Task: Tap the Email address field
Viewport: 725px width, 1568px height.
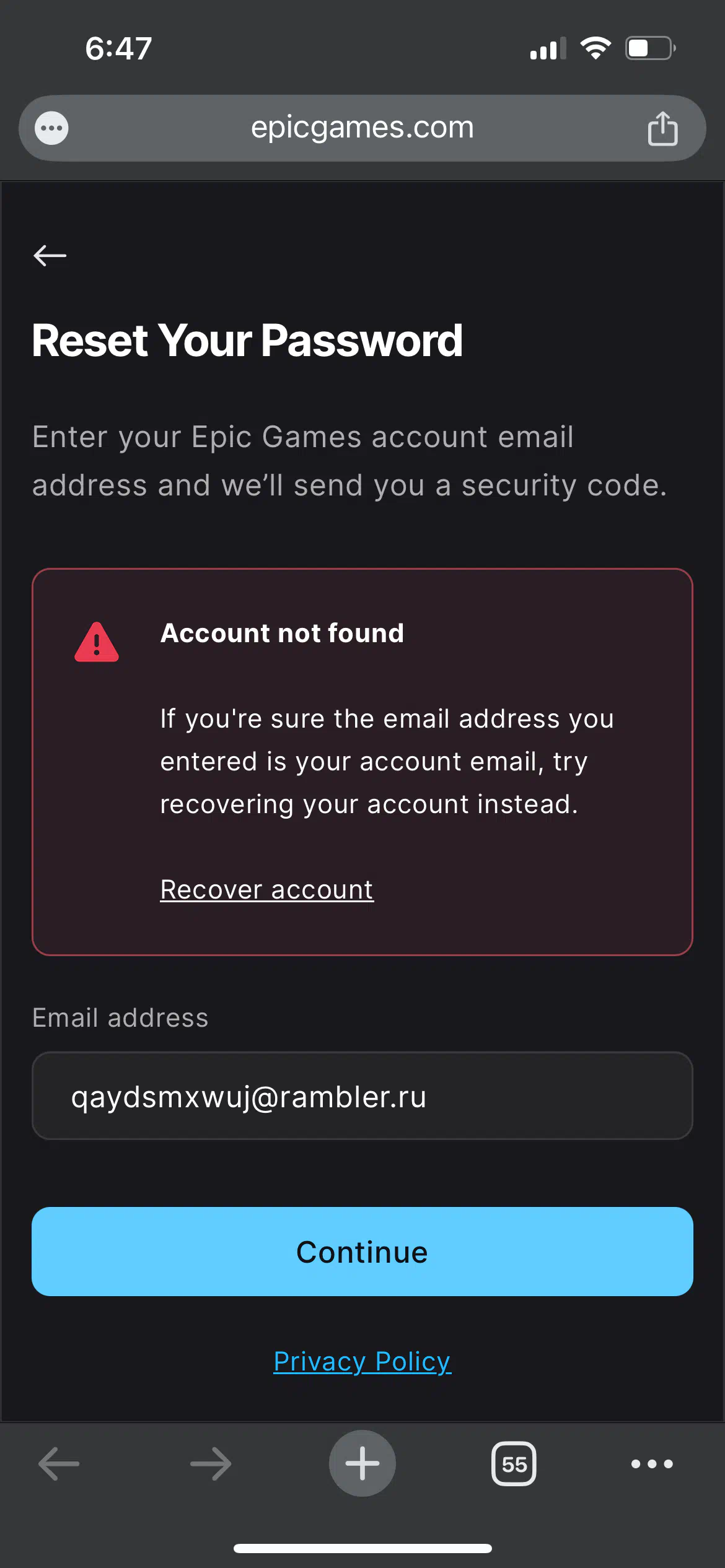Action: 362,1095
